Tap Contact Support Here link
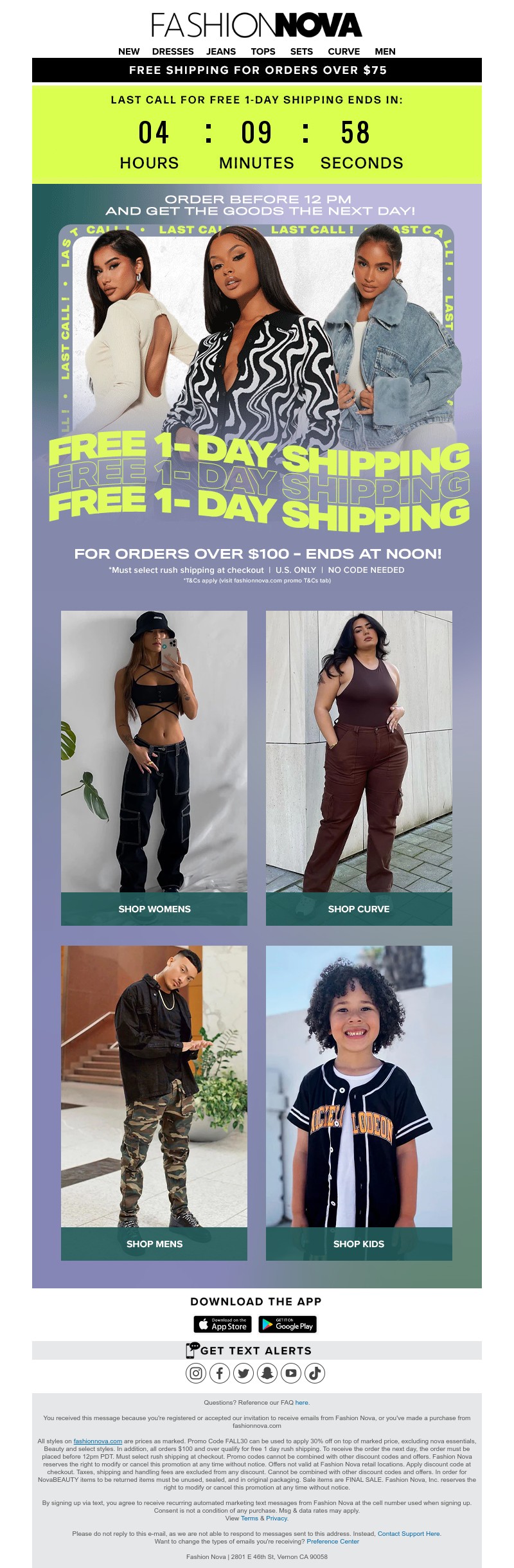Screen dimensions: 514x1568 tap(409, 1533)
